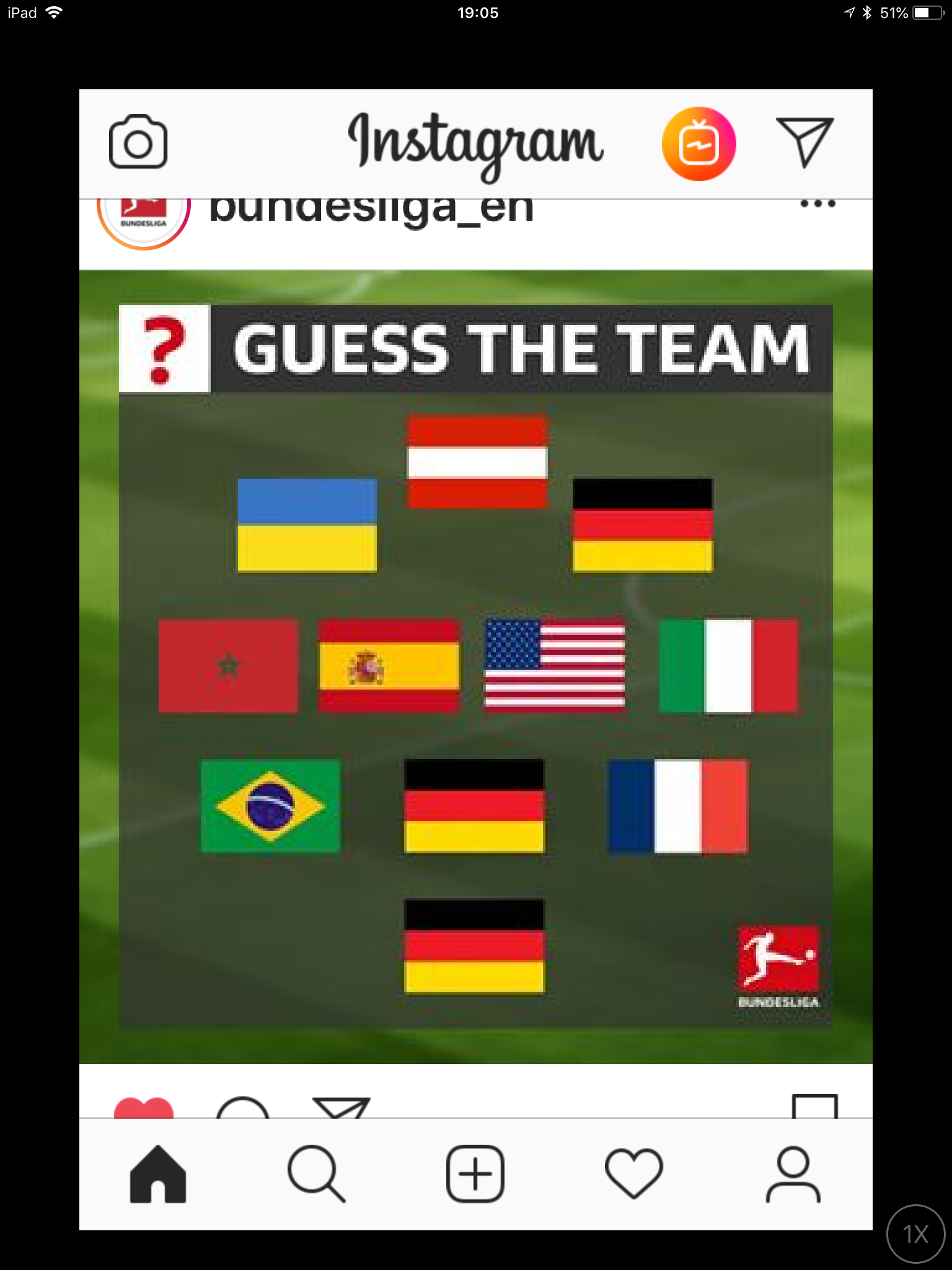Go to the Home feed tab
The width and height of the screenshot is (952, 1270).
157,1174
